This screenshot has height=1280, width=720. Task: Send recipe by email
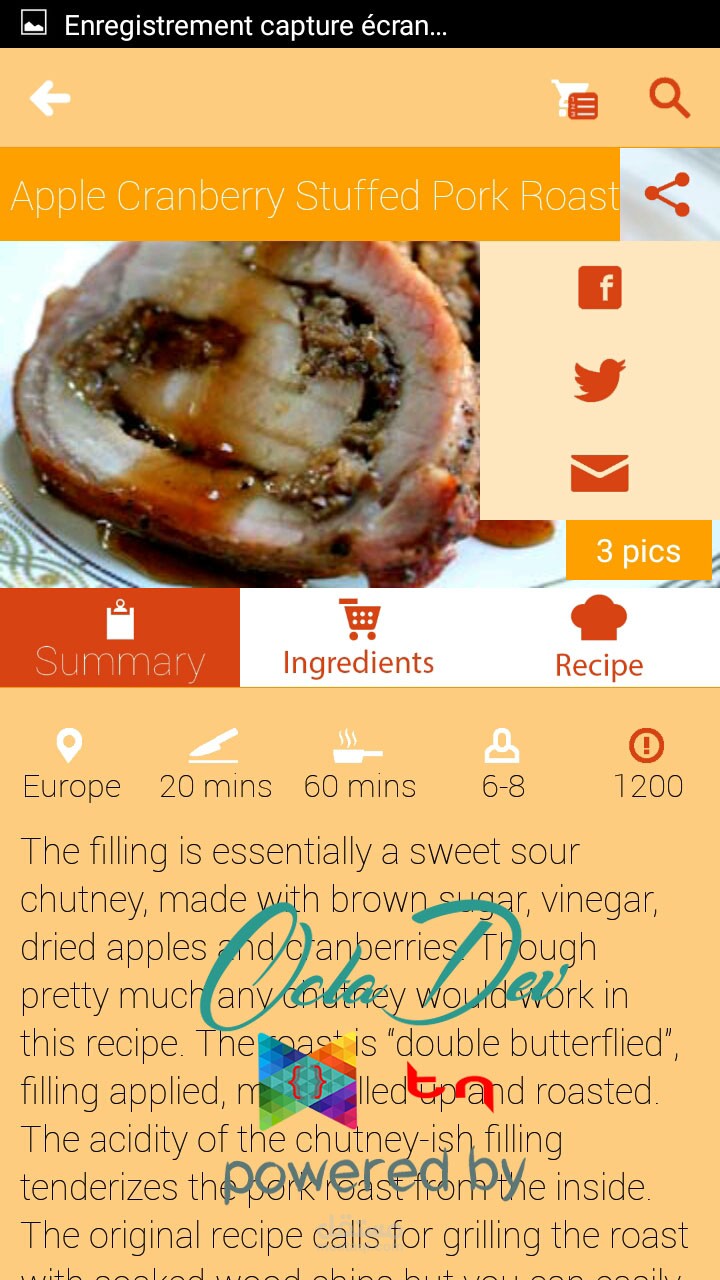(600, 473)
